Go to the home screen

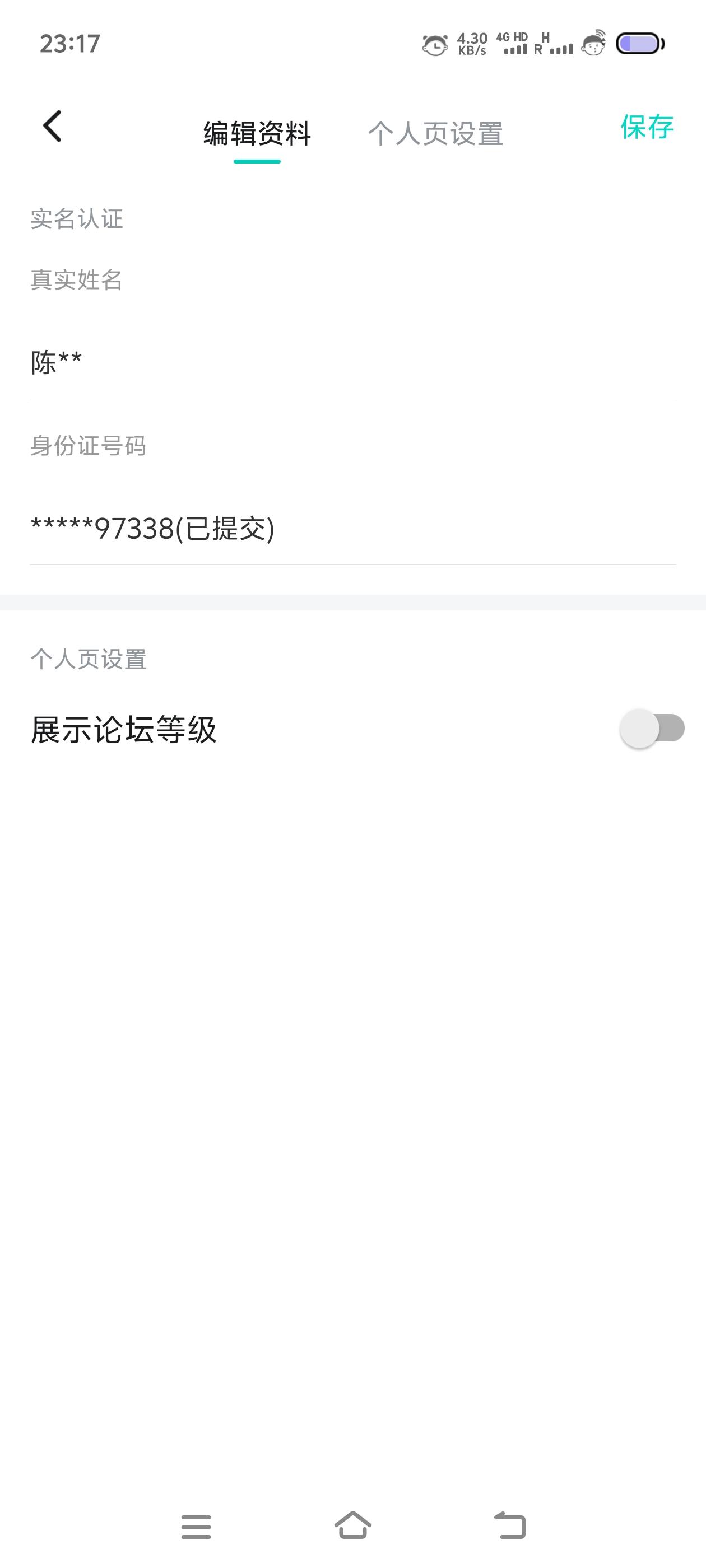pyautogui.click(x=354, y=1525)
